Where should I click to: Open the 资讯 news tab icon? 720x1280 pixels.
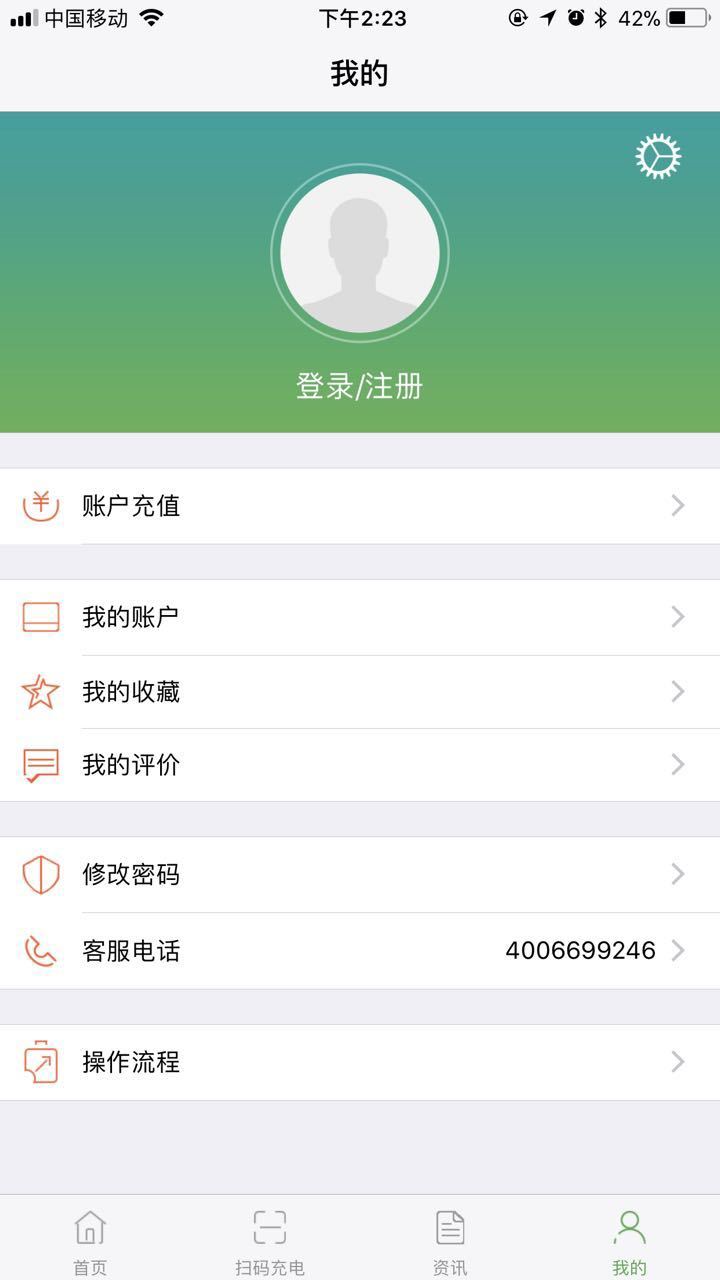coord(449,1225)
